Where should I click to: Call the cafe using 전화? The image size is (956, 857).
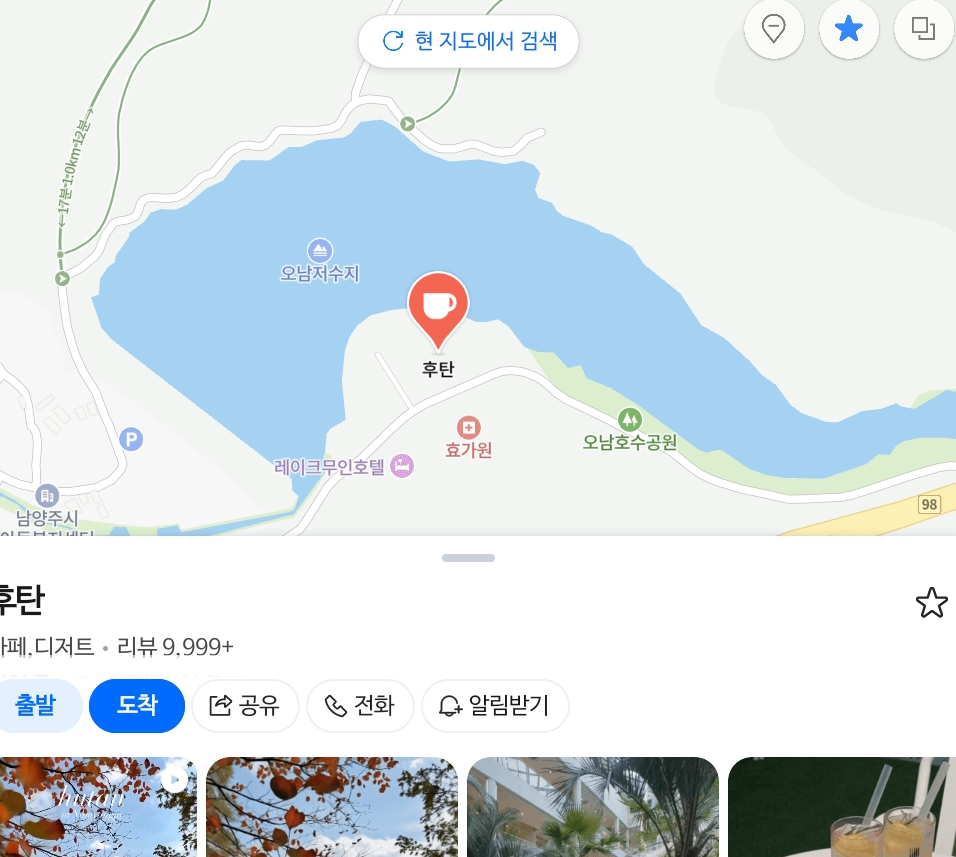360,705
